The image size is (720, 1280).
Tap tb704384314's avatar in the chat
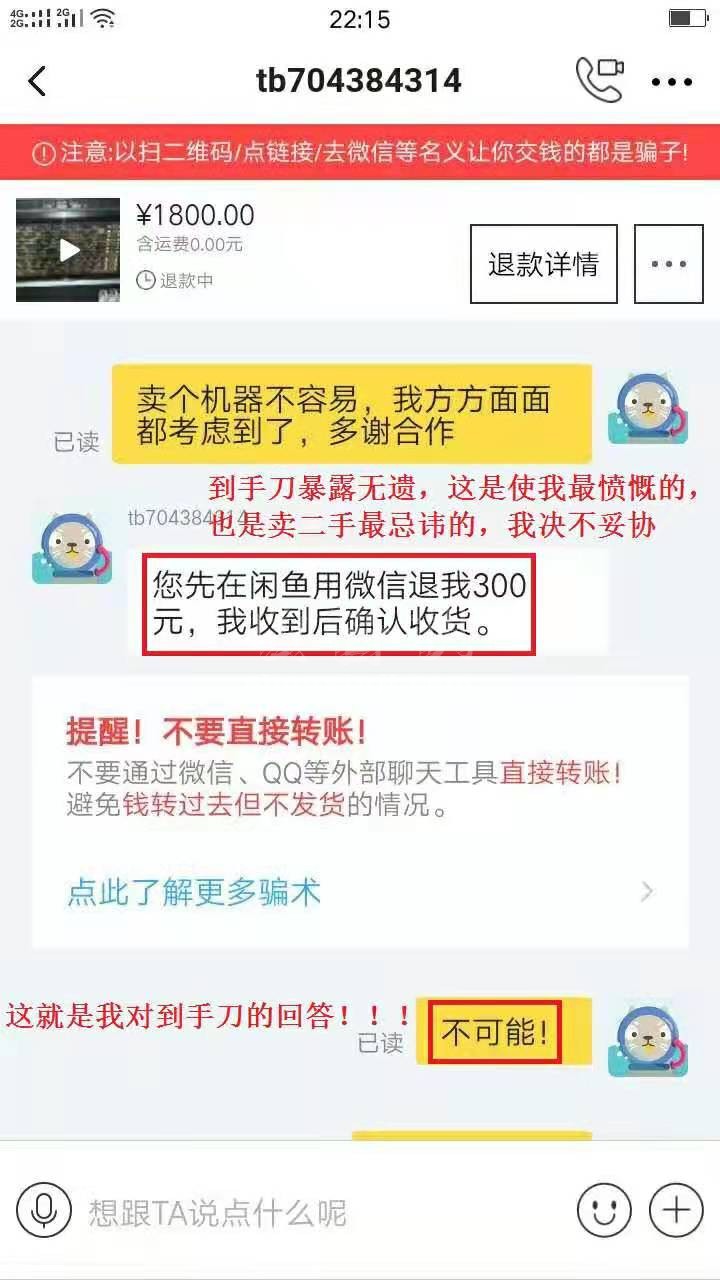[71, 548]
